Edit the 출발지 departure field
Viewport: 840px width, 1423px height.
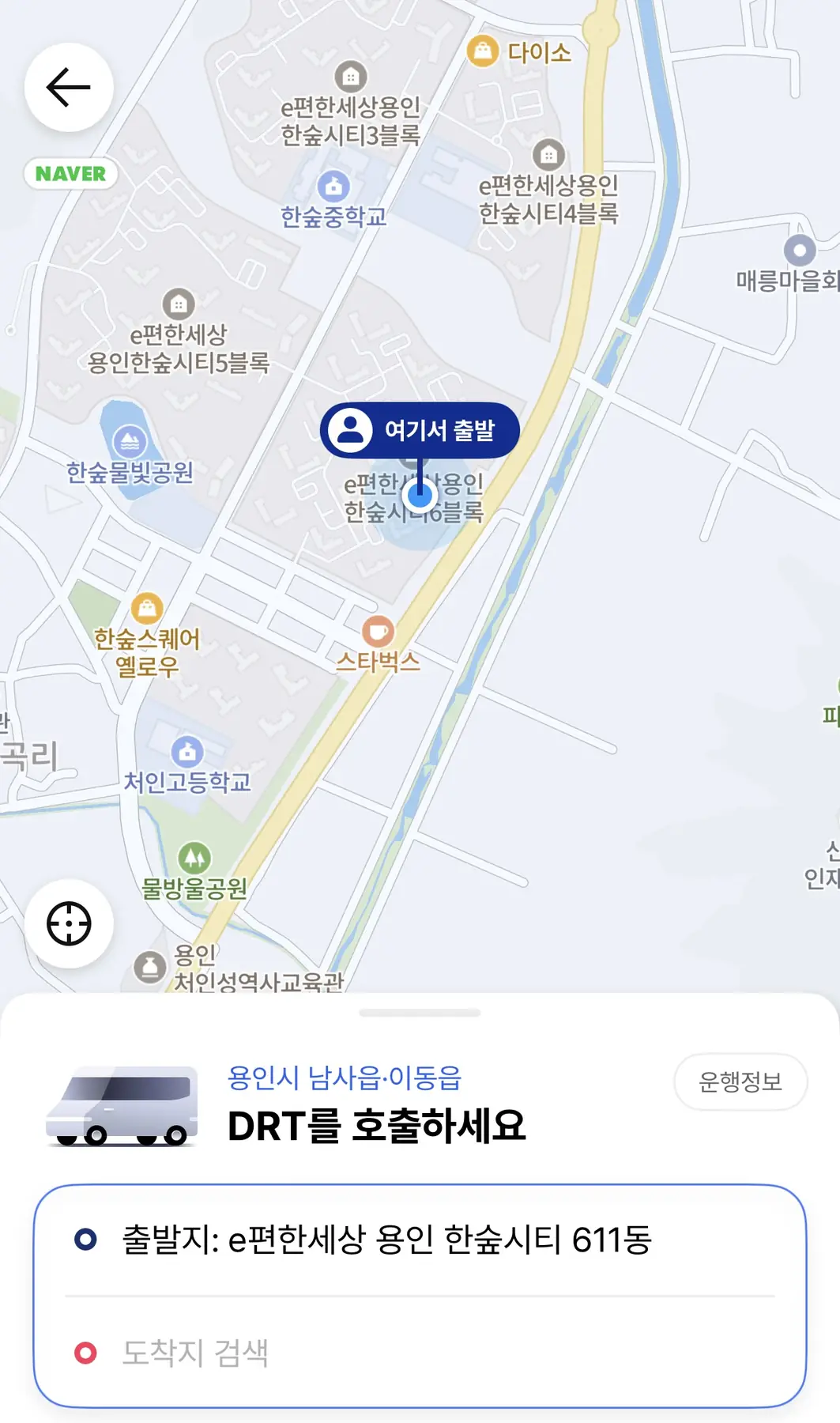tap(386, 1240)
